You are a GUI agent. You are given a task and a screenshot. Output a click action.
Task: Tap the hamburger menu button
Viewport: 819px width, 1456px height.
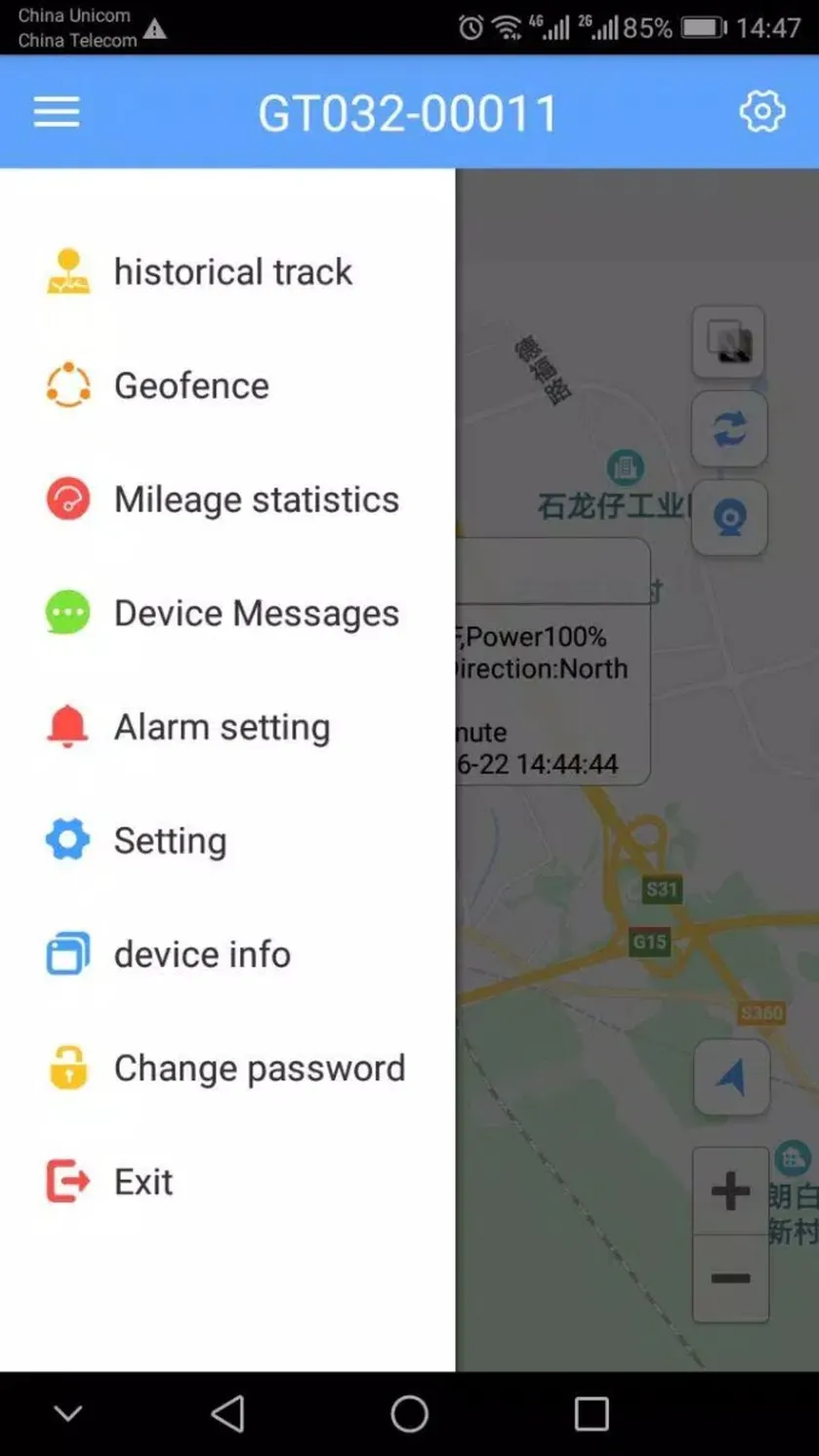pyautogui.click(x=57, y=112)
